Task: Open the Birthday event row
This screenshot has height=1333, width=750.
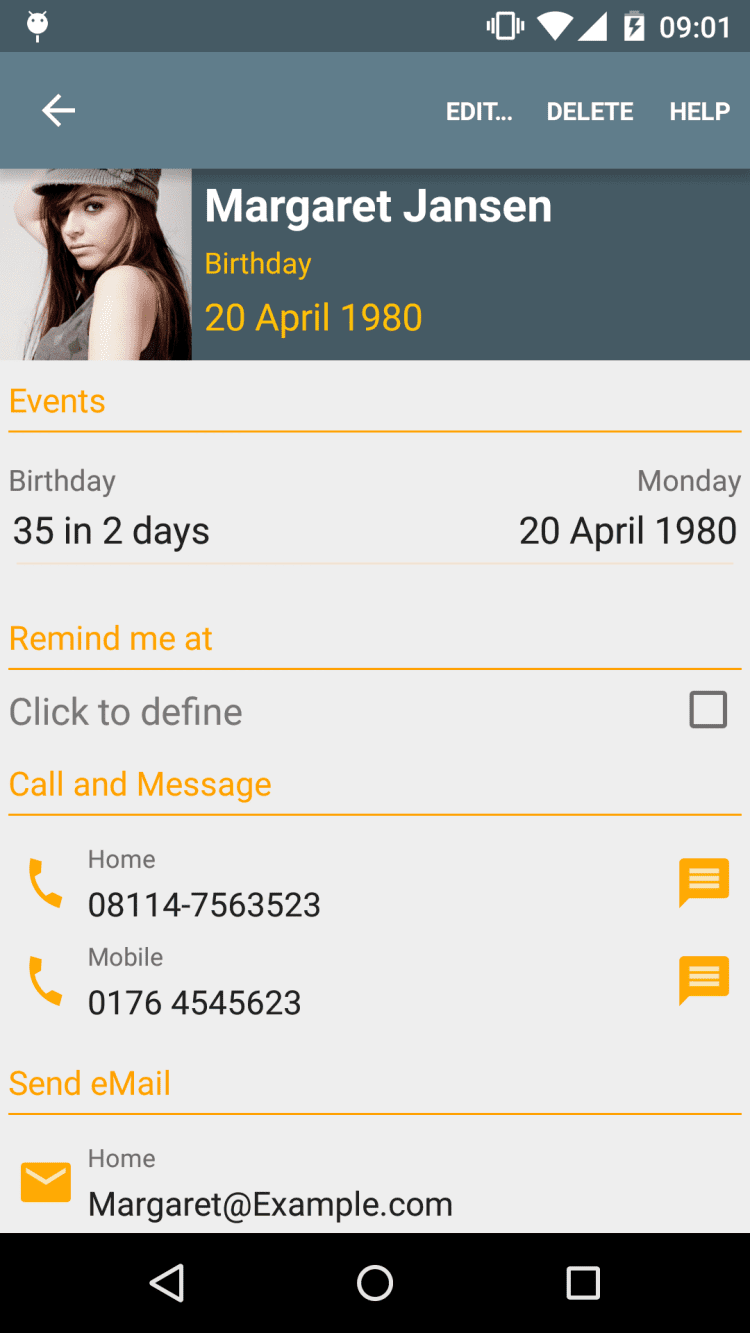Action: (374, 510)
